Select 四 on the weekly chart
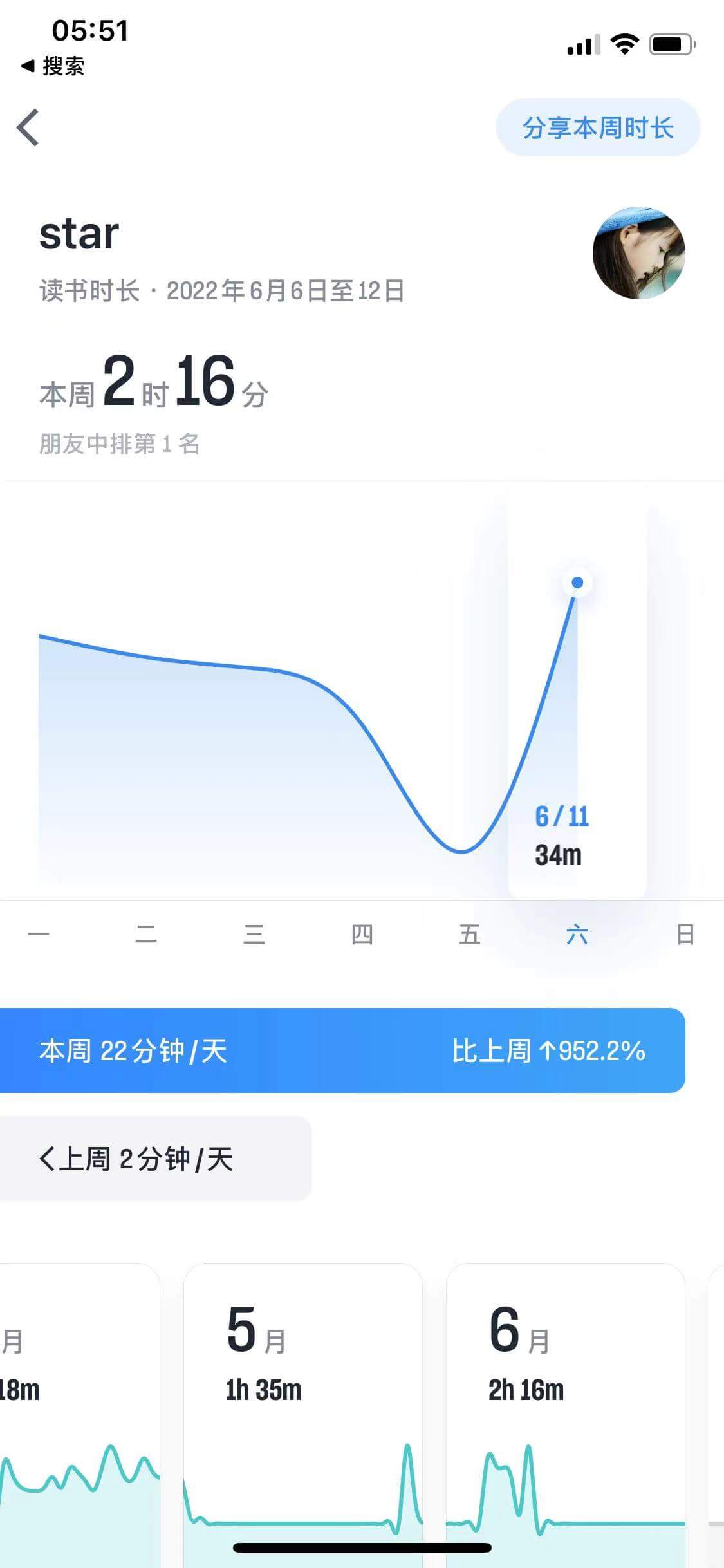 [x=362, y=934]
